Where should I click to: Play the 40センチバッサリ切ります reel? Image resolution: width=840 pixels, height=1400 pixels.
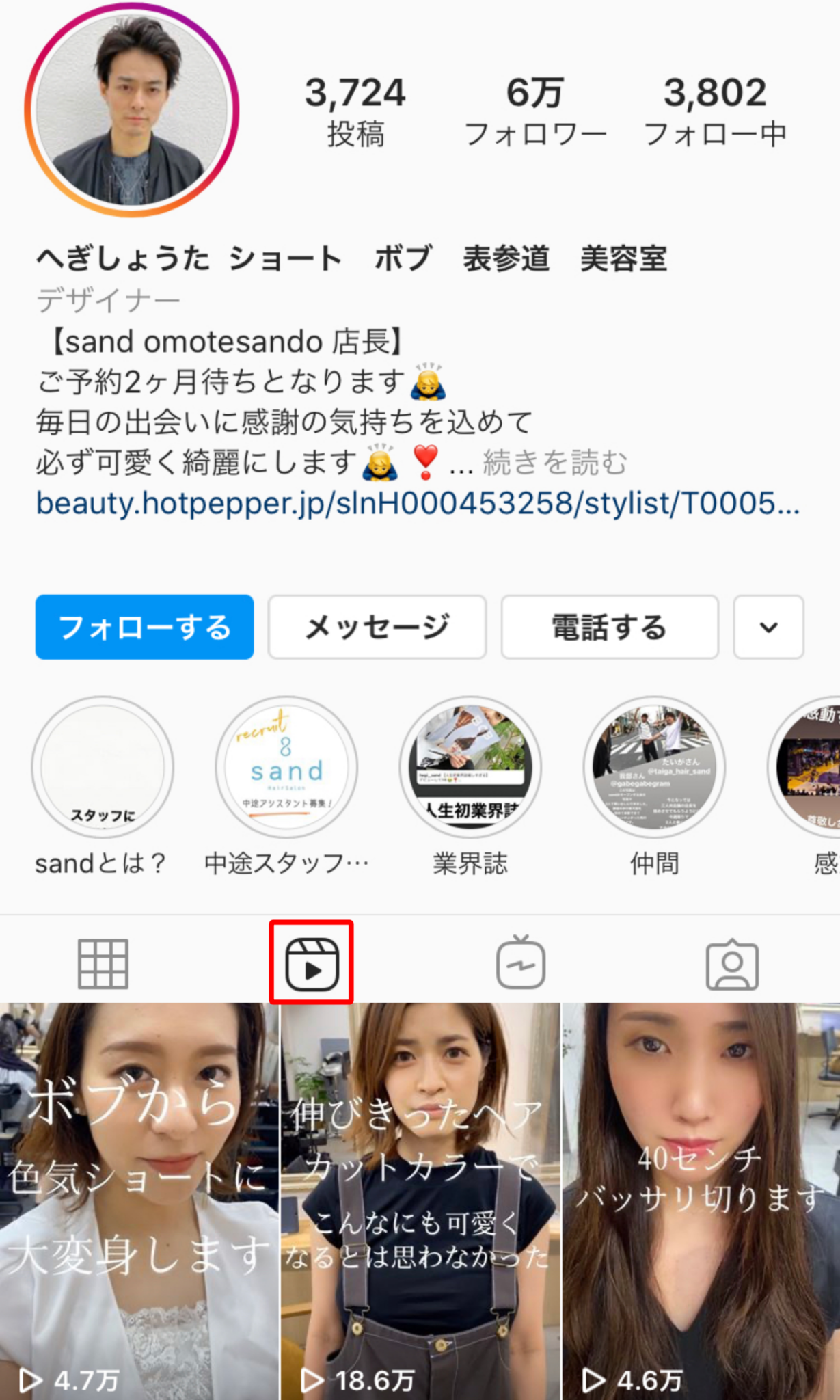[701, 1196]
